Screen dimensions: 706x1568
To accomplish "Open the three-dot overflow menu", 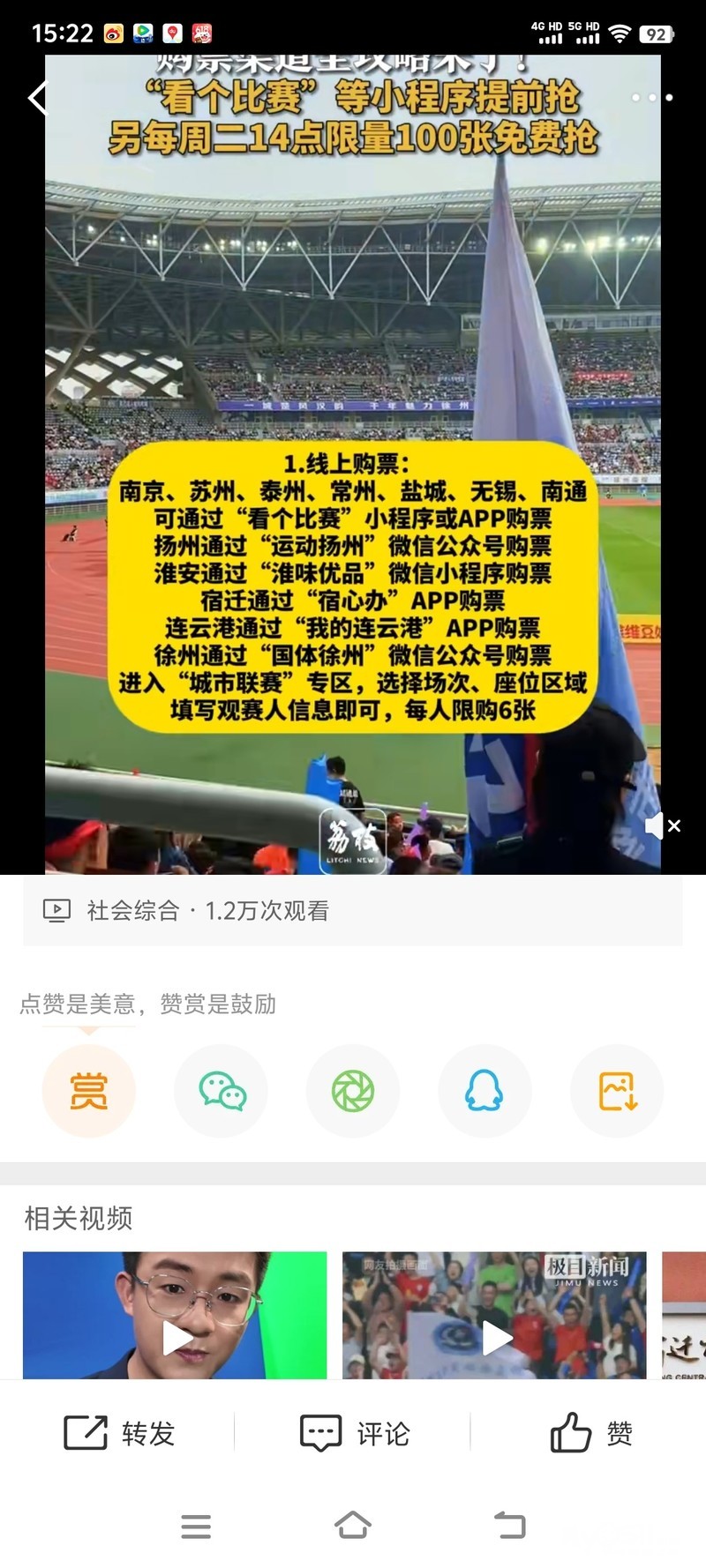I will click(x=652, y=97).
